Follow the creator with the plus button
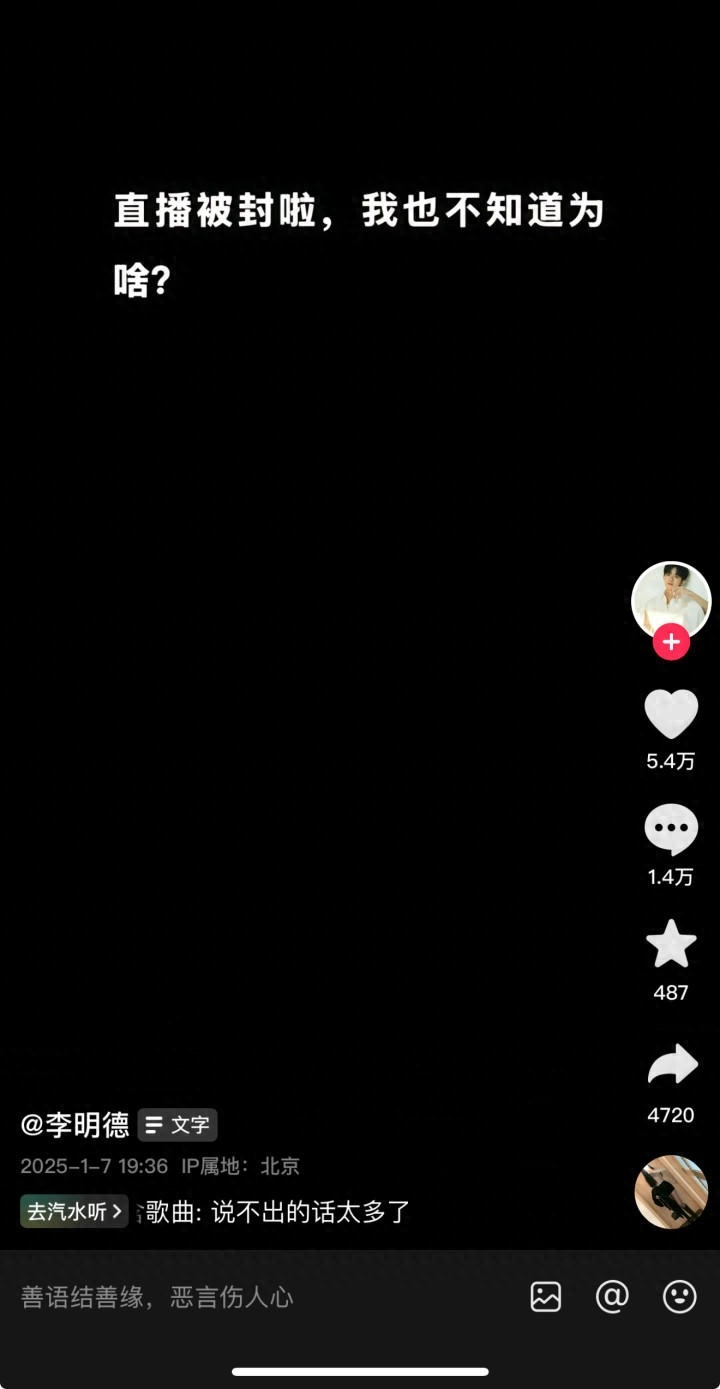The image size is (720, 1389). tap(671, 642)
